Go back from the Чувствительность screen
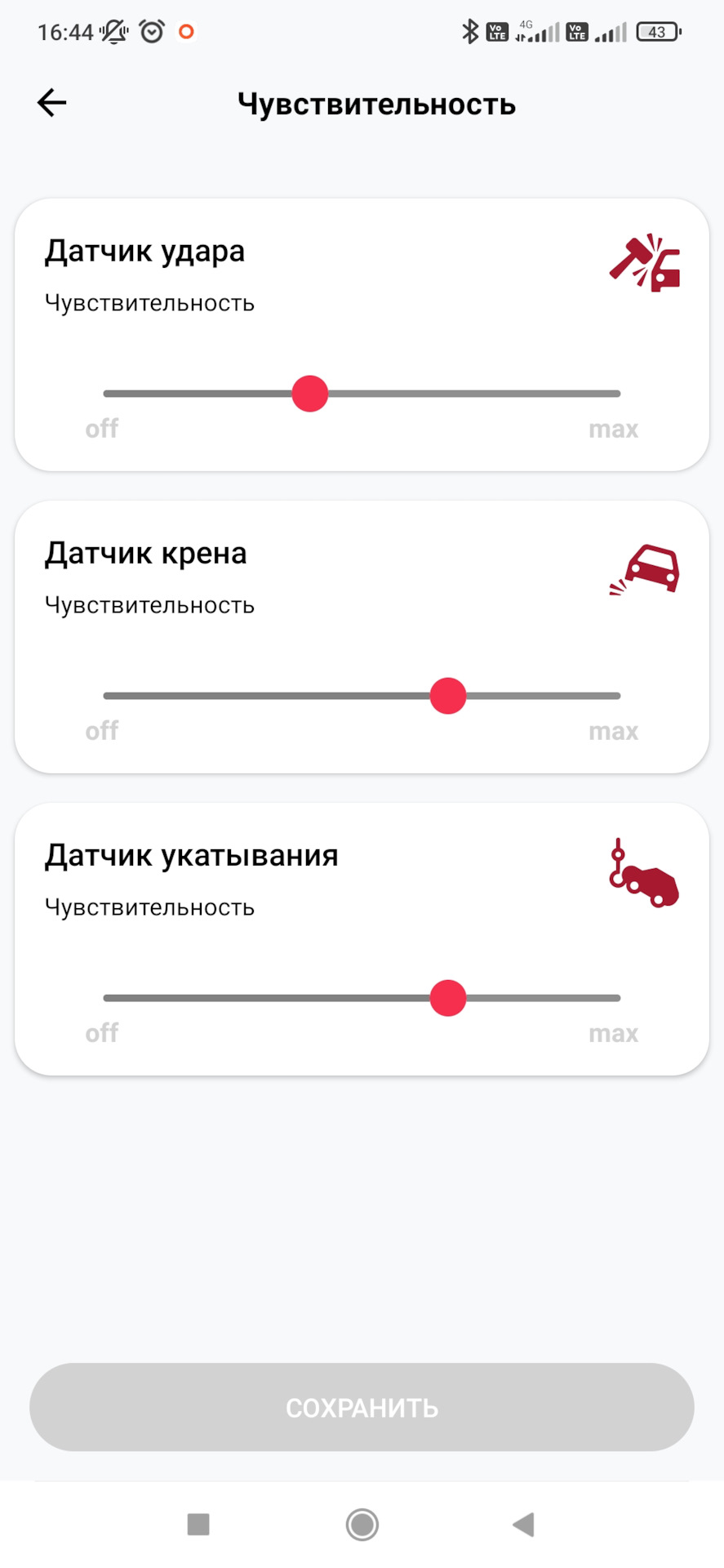 tap(52, 103)
